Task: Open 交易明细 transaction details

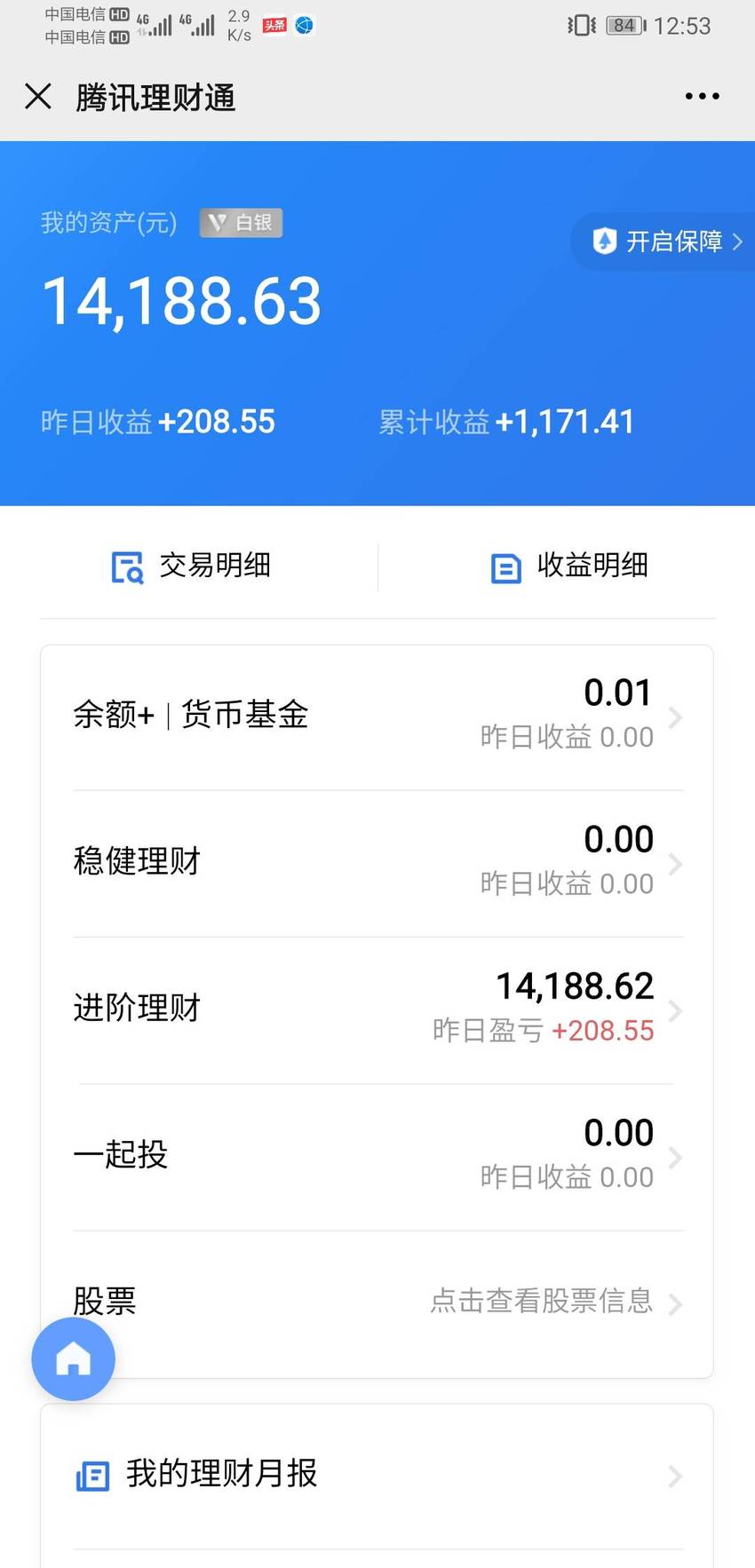Action: pyautogui.click(x=191, y=566)
